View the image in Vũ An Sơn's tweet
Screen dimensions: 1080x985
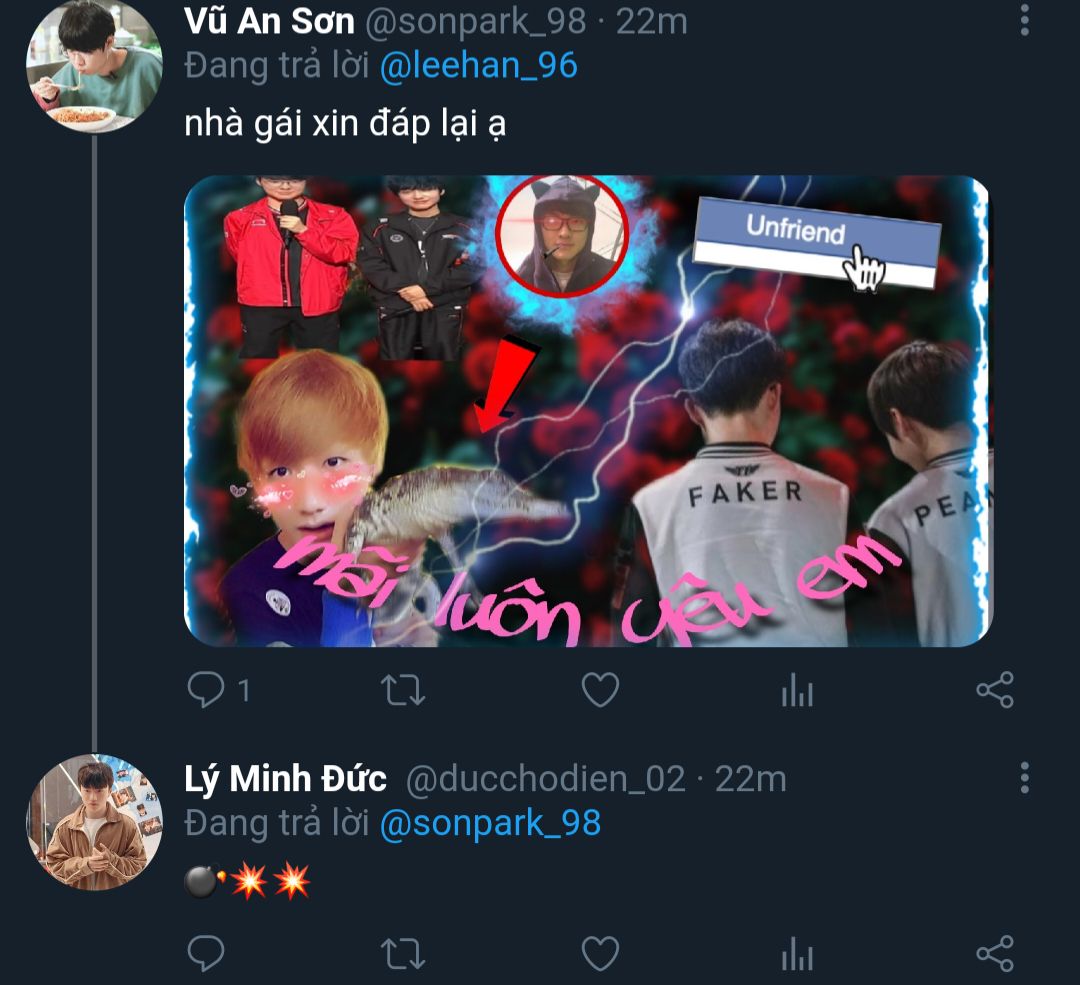587,411
